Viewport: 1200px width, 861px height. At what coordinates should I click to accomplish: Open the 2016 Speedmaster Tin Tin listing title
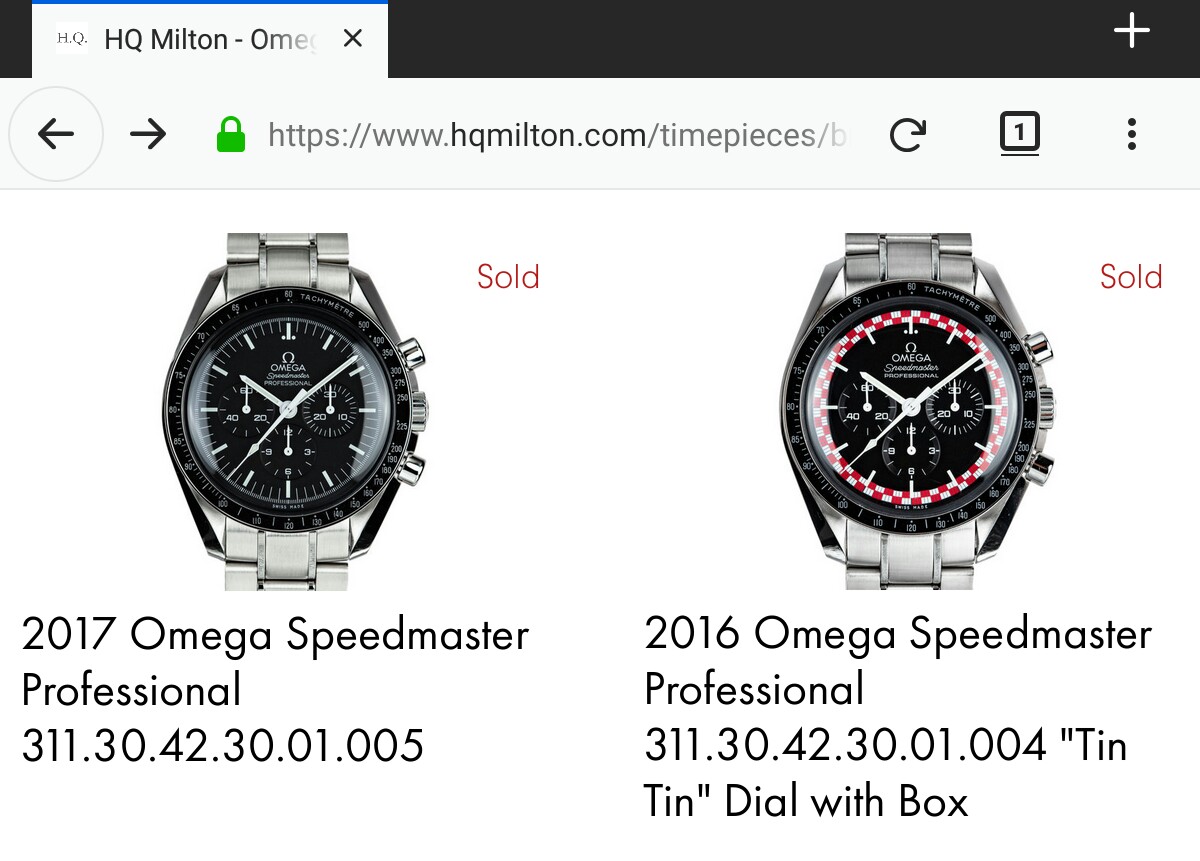click(x=898, y=717)
